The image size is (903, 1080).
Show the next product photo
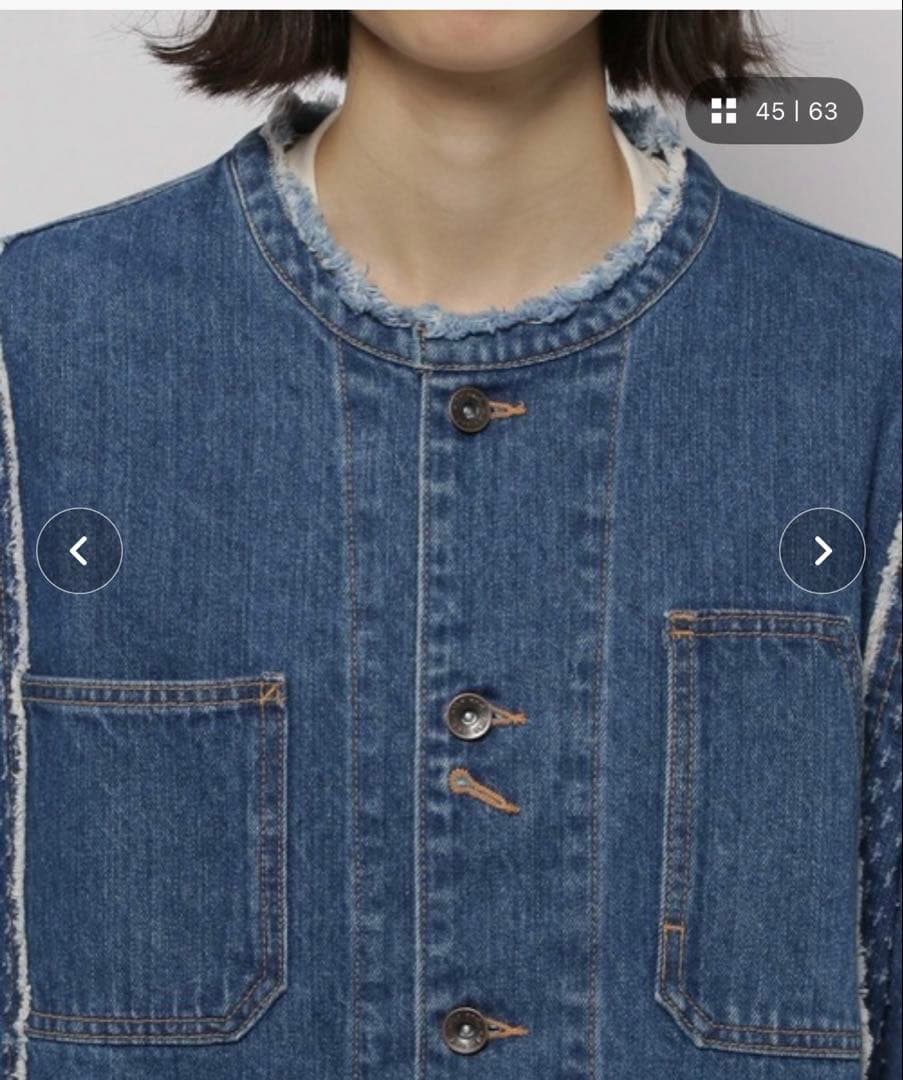point(822,551)
